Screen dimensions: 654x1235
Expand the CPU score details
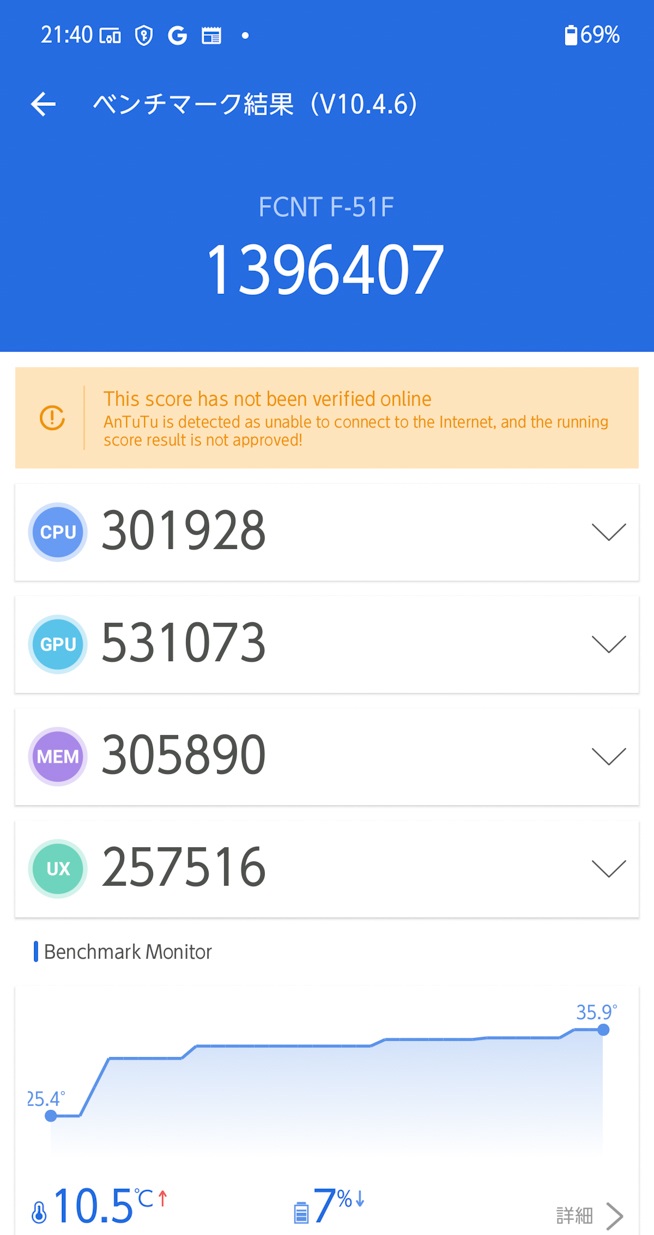point(608,532)
